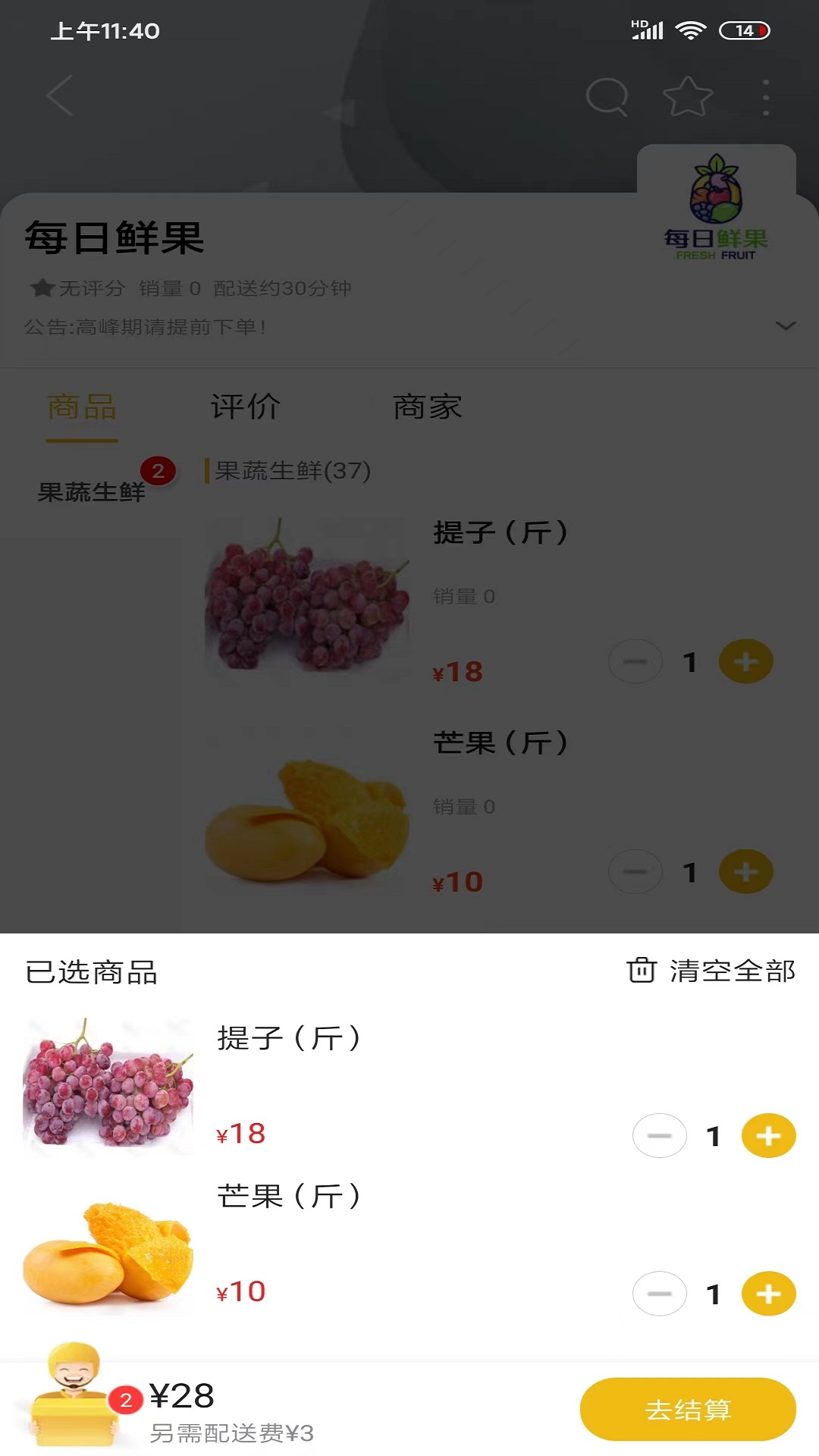
Task: Select the 果蔬生鲜 category in sidebar
Action: 91,492
